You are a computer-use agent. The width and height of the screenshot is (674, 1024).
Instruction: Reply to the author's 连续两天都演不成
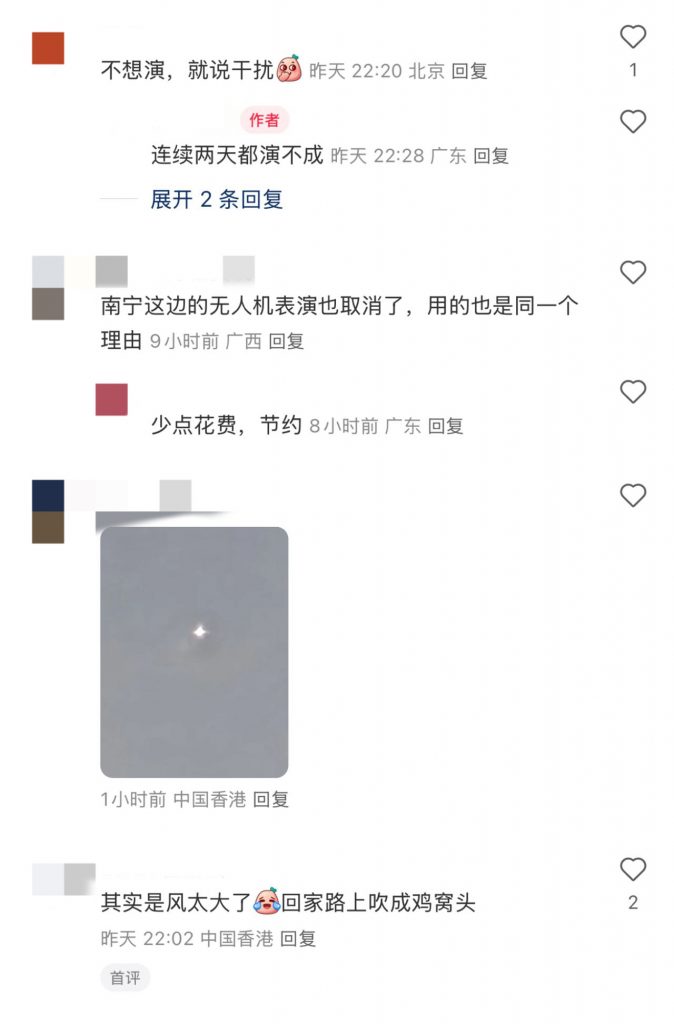point(490,156)
